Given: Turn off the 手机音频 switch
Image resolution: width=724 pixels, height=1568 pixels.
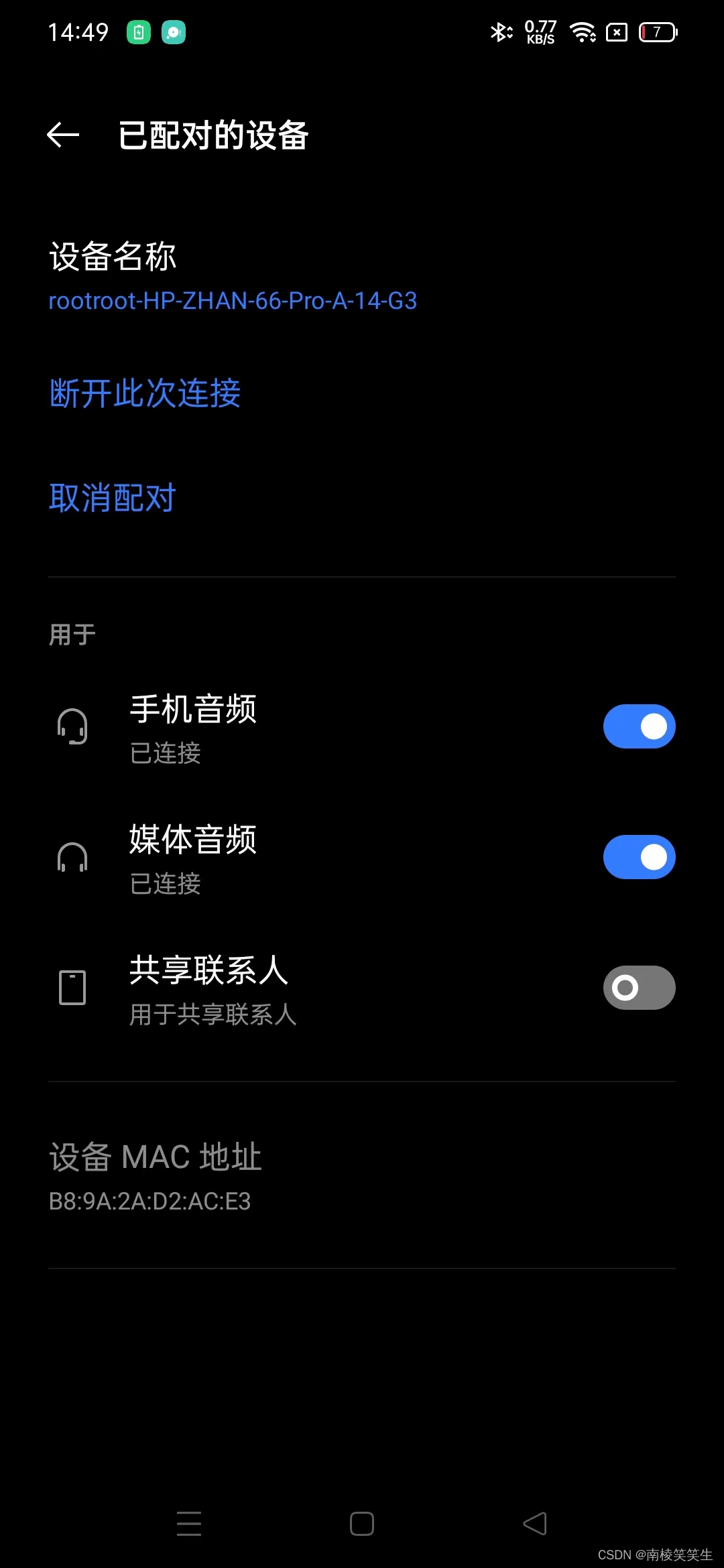Looking at the screenshot, I should pos(638,726).
